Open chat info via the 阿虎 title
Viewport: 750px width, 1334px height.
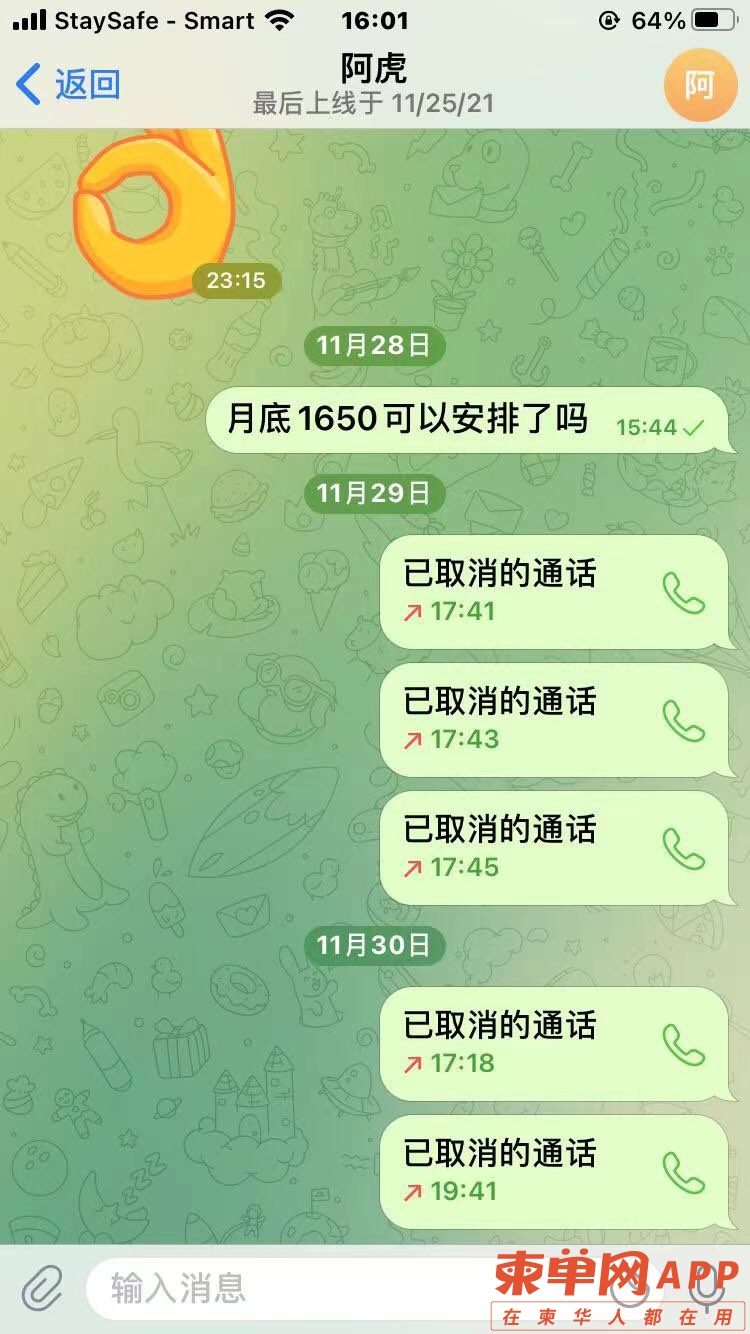coord(374,70)
